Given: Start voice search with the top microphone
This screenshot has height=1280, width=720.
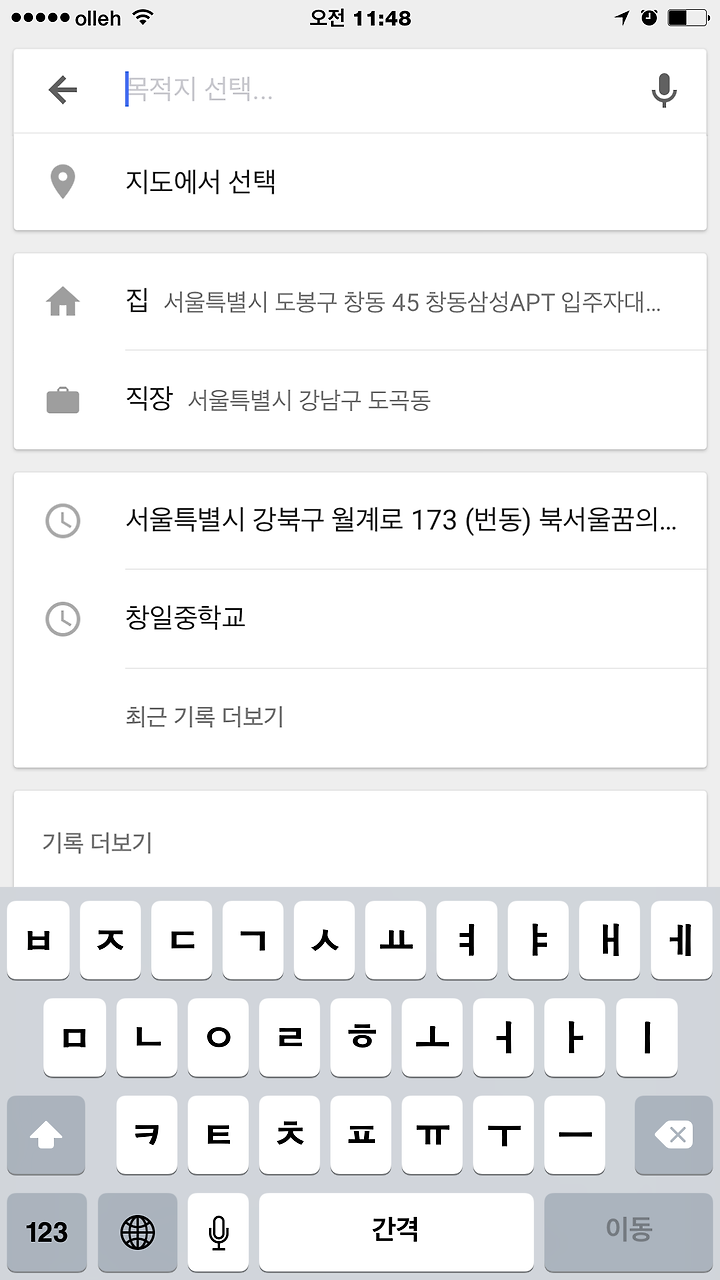Looking at the screenshot, I should click(x=664, y=91).
